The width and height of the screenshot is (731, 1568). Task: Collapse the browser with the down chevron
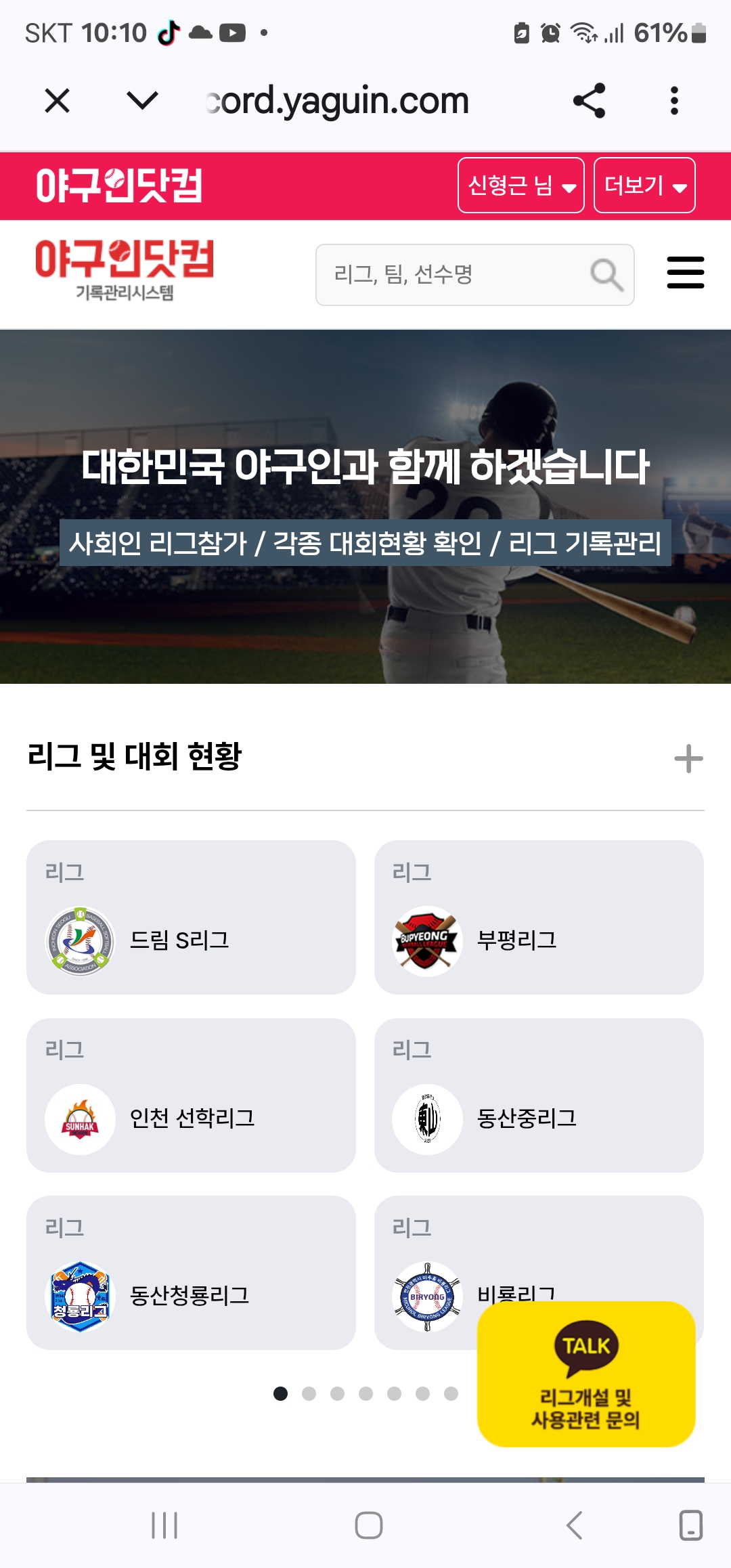point(142,102)
